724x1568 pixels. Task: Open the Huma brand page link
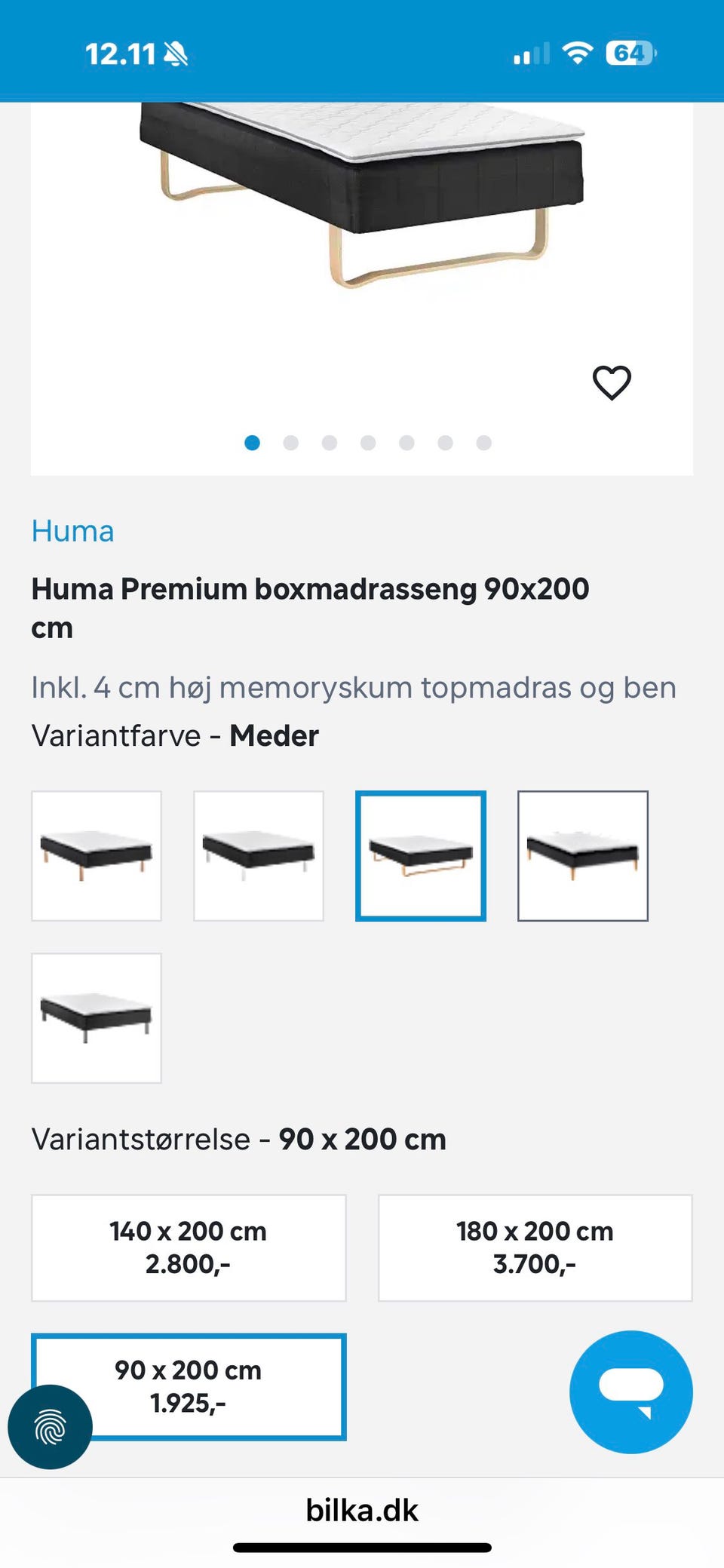coord(72,530)
